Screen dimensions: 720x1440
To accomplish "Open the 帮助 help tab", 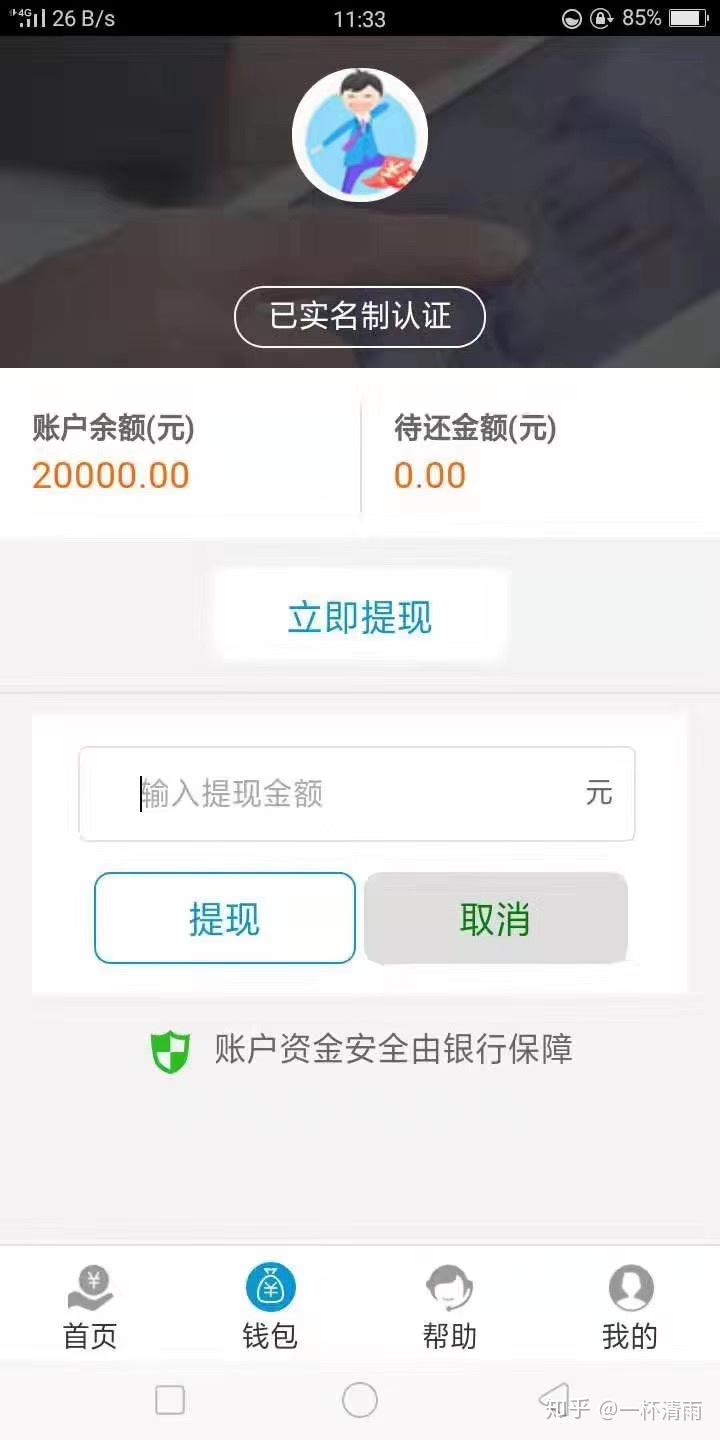I will (450, 1308).
